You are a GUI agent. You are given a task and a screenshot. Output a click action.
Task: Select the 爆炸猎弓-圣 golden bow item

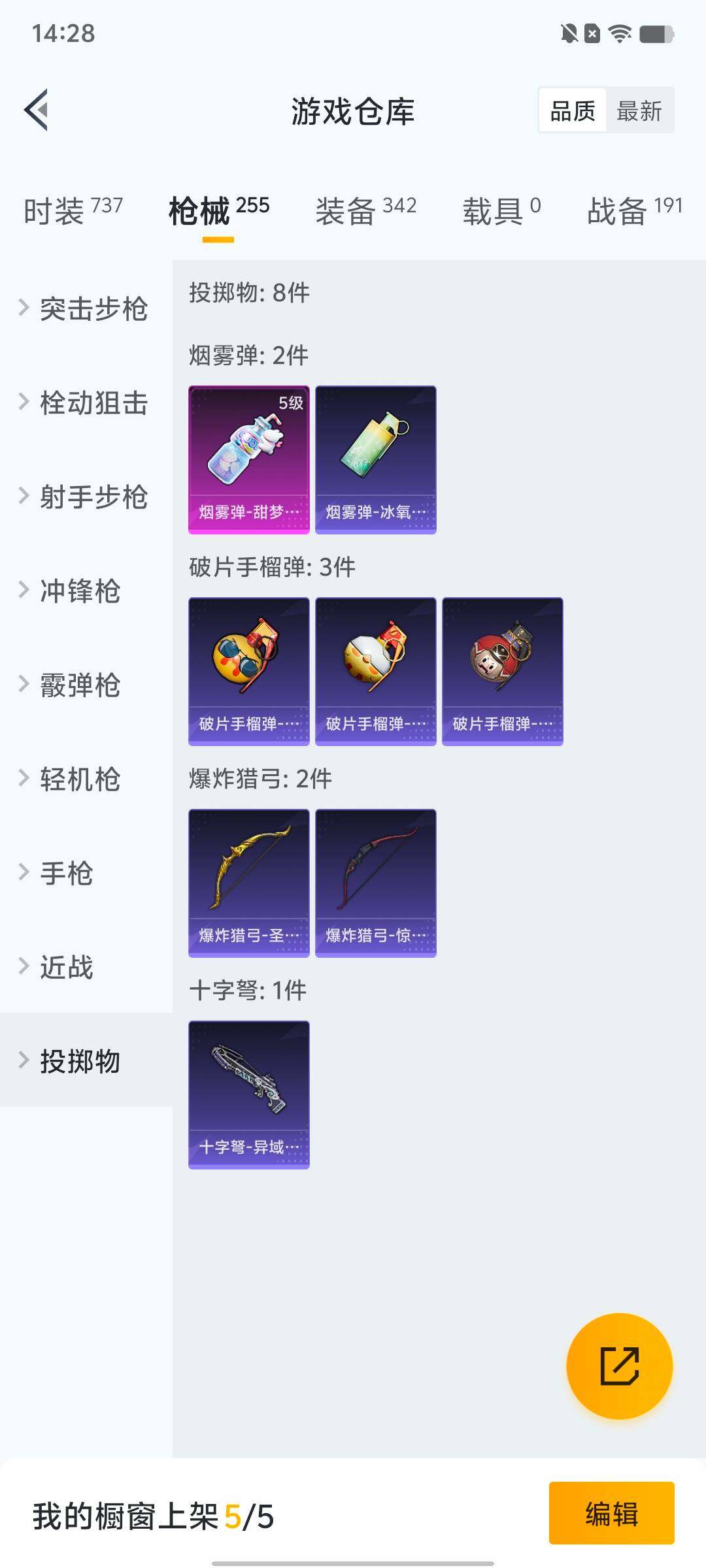(248, 882)
